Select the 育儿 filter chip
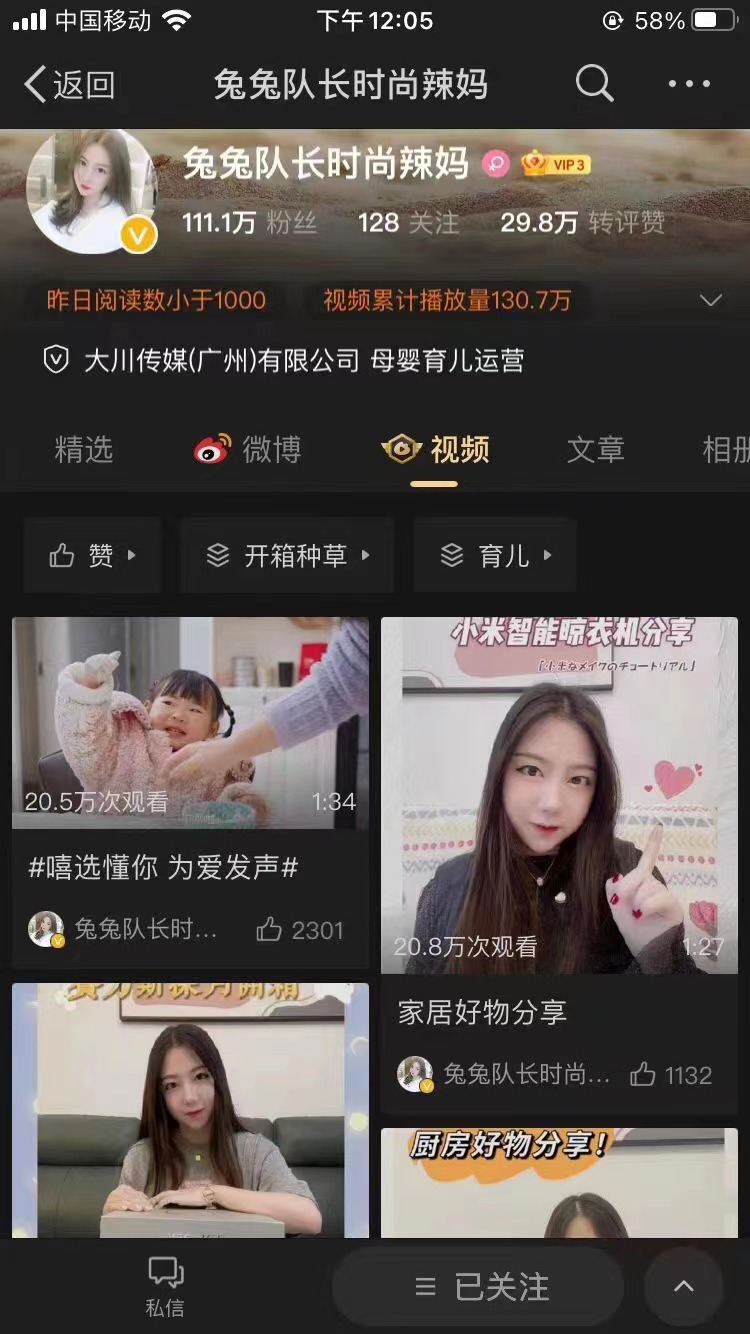This screenshot has width=750, height=1334. [x=495, y=555]
